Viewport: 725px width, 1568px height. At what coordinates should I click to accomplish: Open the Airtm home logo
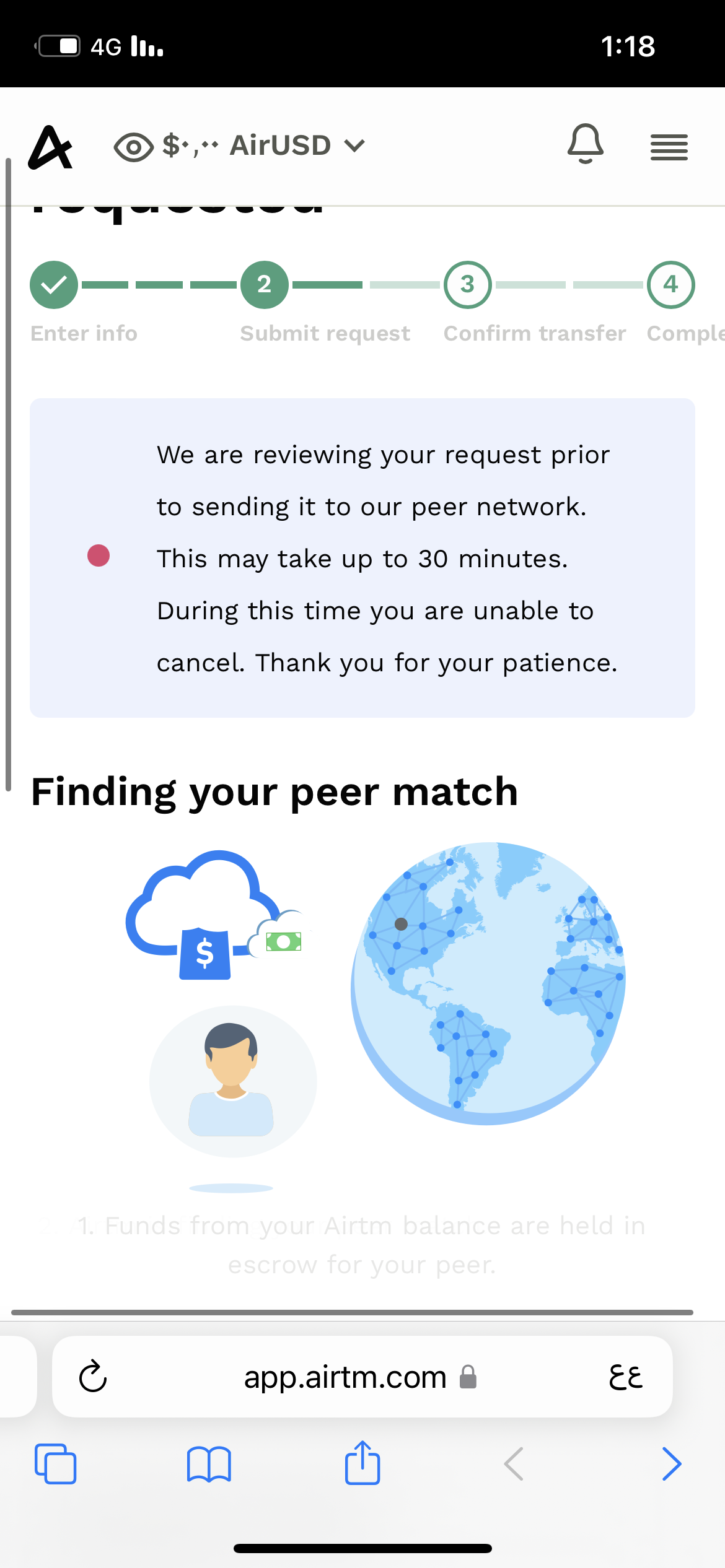51,147
